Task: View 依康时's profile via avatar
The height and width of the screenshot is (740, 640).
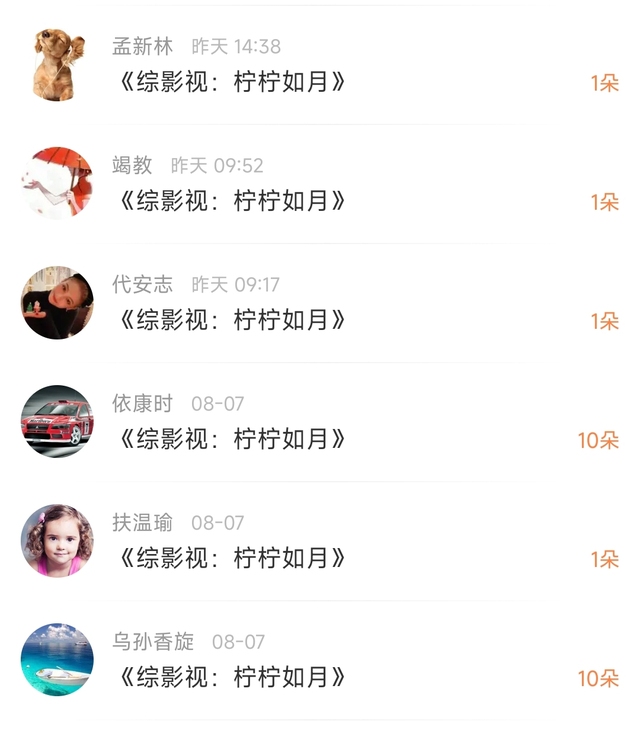Action: [x=57, y=421]
